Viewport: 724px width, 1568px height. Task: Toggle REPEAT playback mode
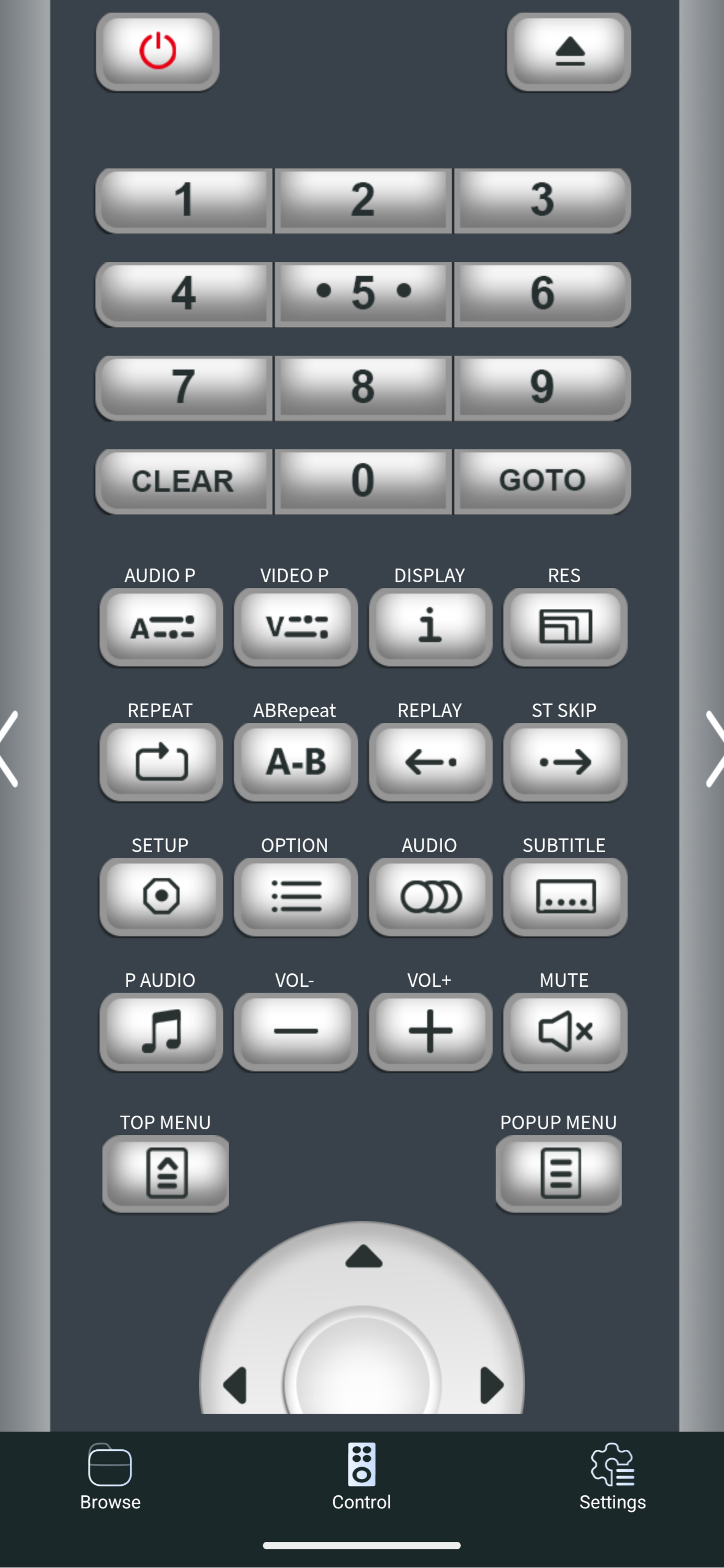(x=161, y=761)
